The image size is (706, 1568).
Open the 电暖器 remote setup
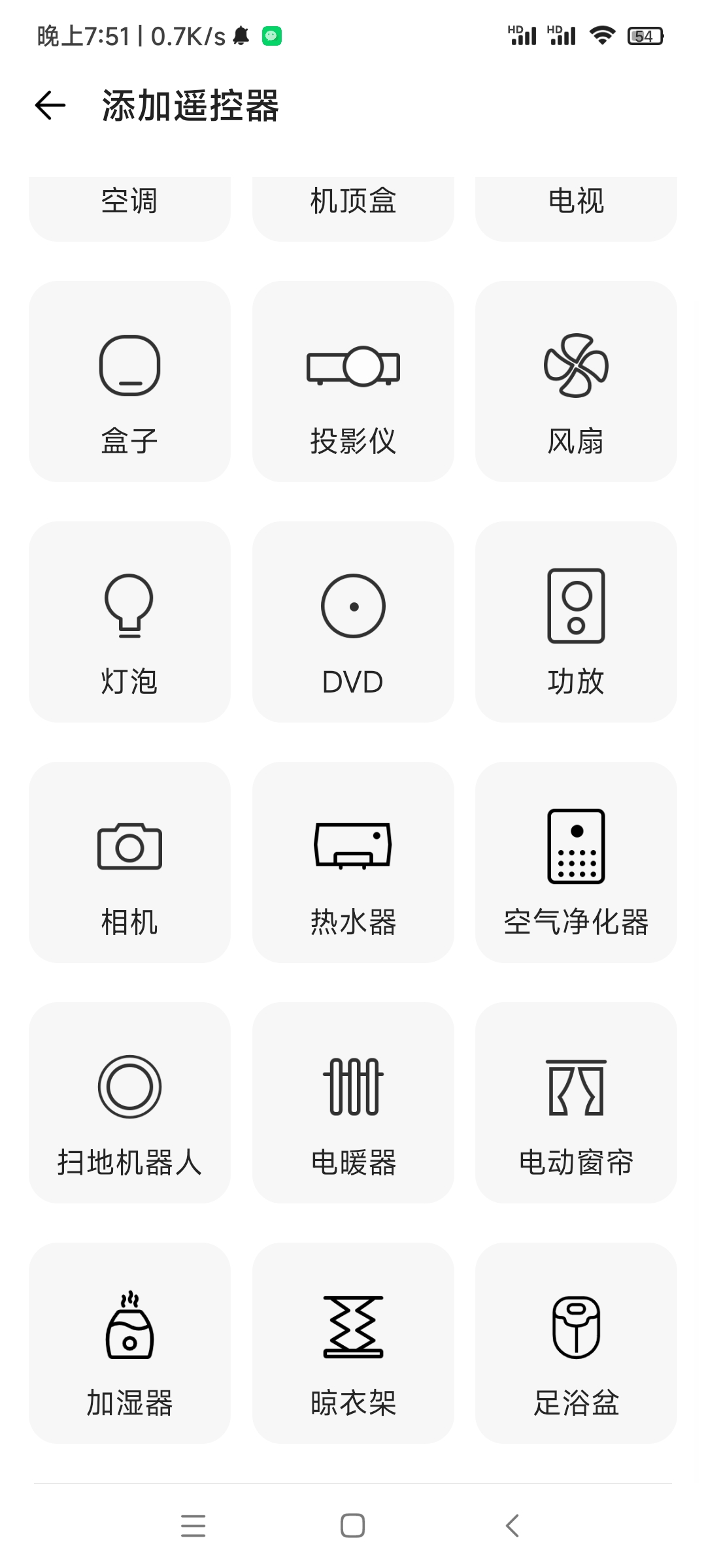coord(353,1103)
